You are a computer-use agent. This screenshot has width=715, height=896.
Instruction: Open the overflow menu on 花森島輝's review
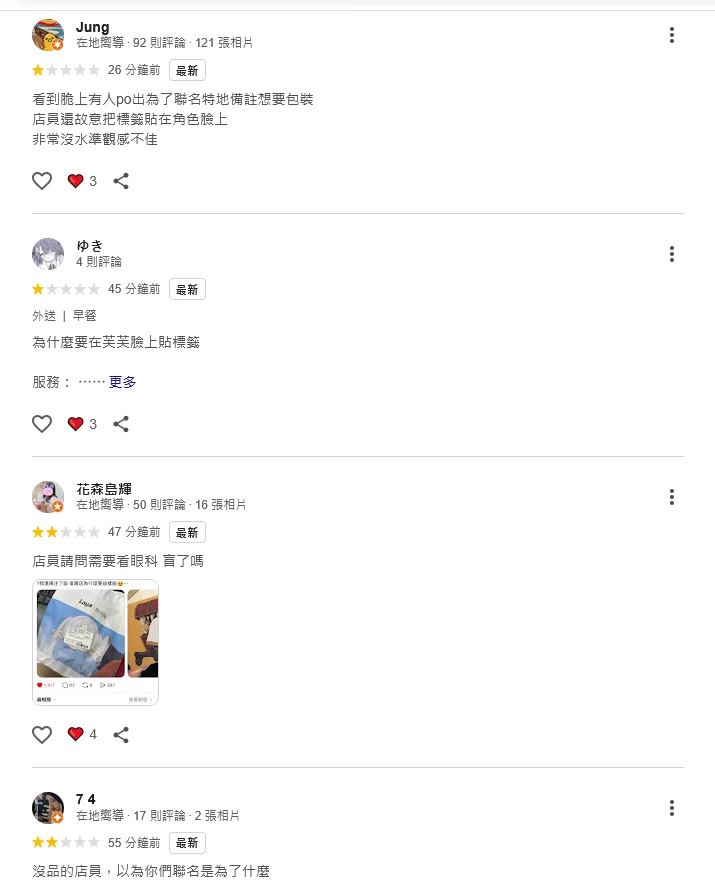pos(672,497)
